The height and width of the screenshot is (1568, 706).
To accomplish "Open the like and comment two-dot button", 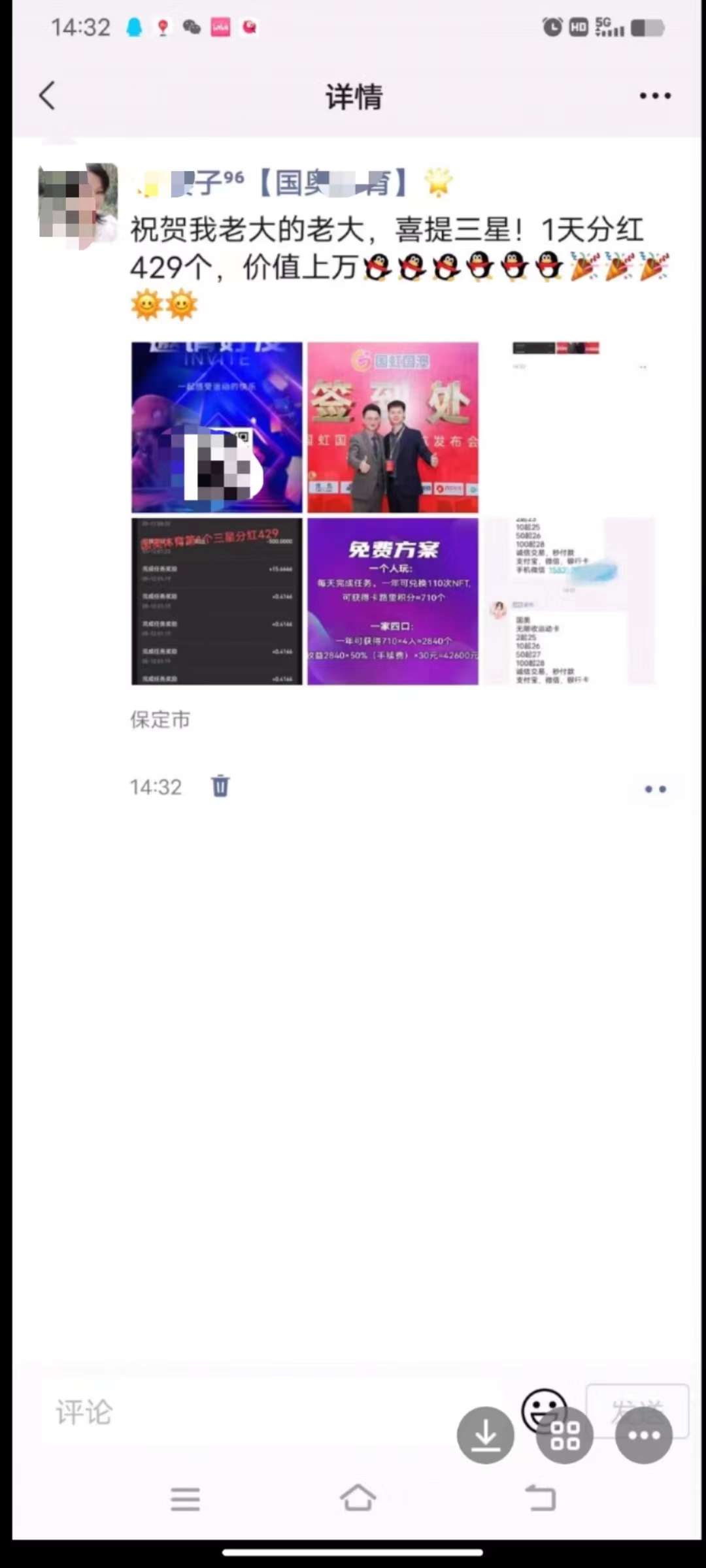I will (x=655, y=789).
